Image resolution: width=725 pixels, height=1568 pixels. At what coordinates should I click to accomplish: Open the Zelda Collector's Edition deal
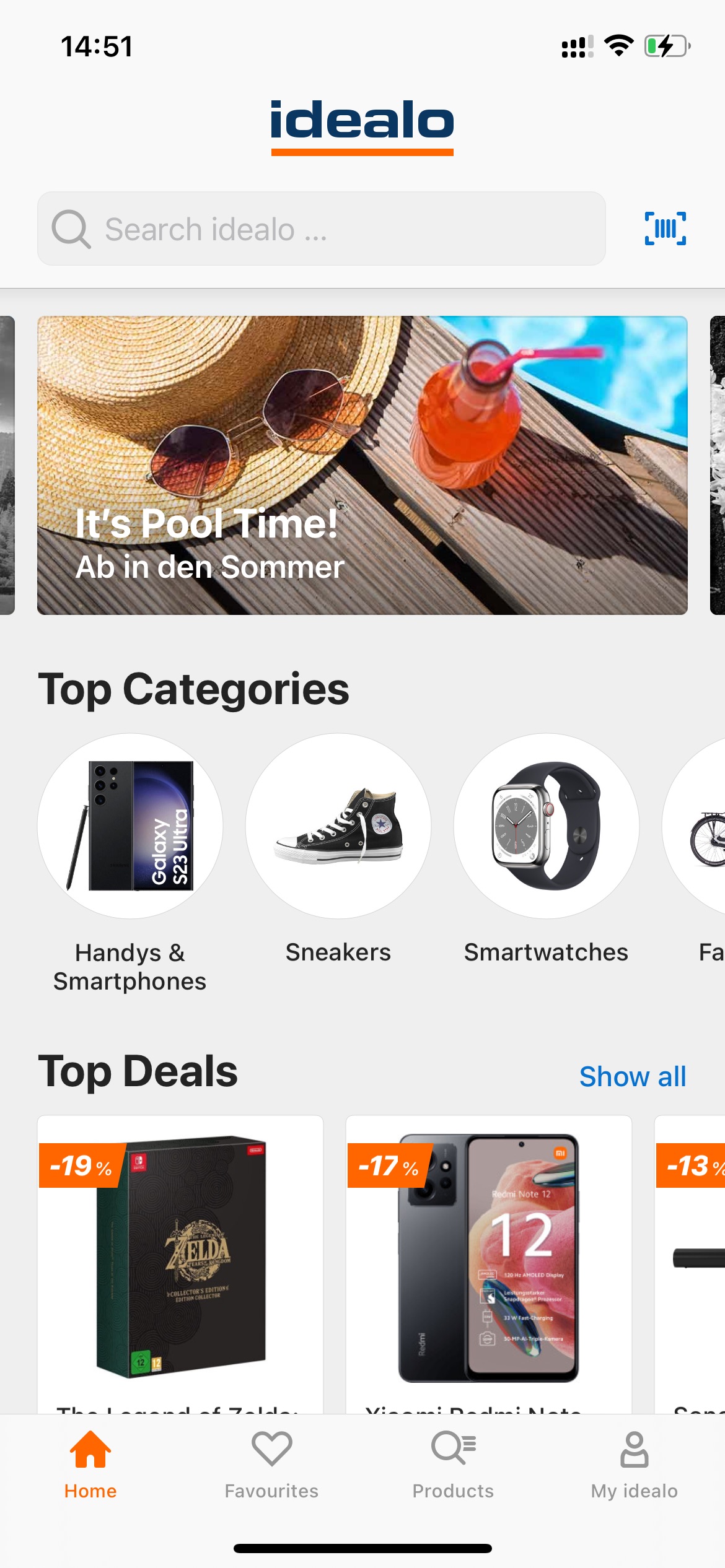pos(180,1264)
